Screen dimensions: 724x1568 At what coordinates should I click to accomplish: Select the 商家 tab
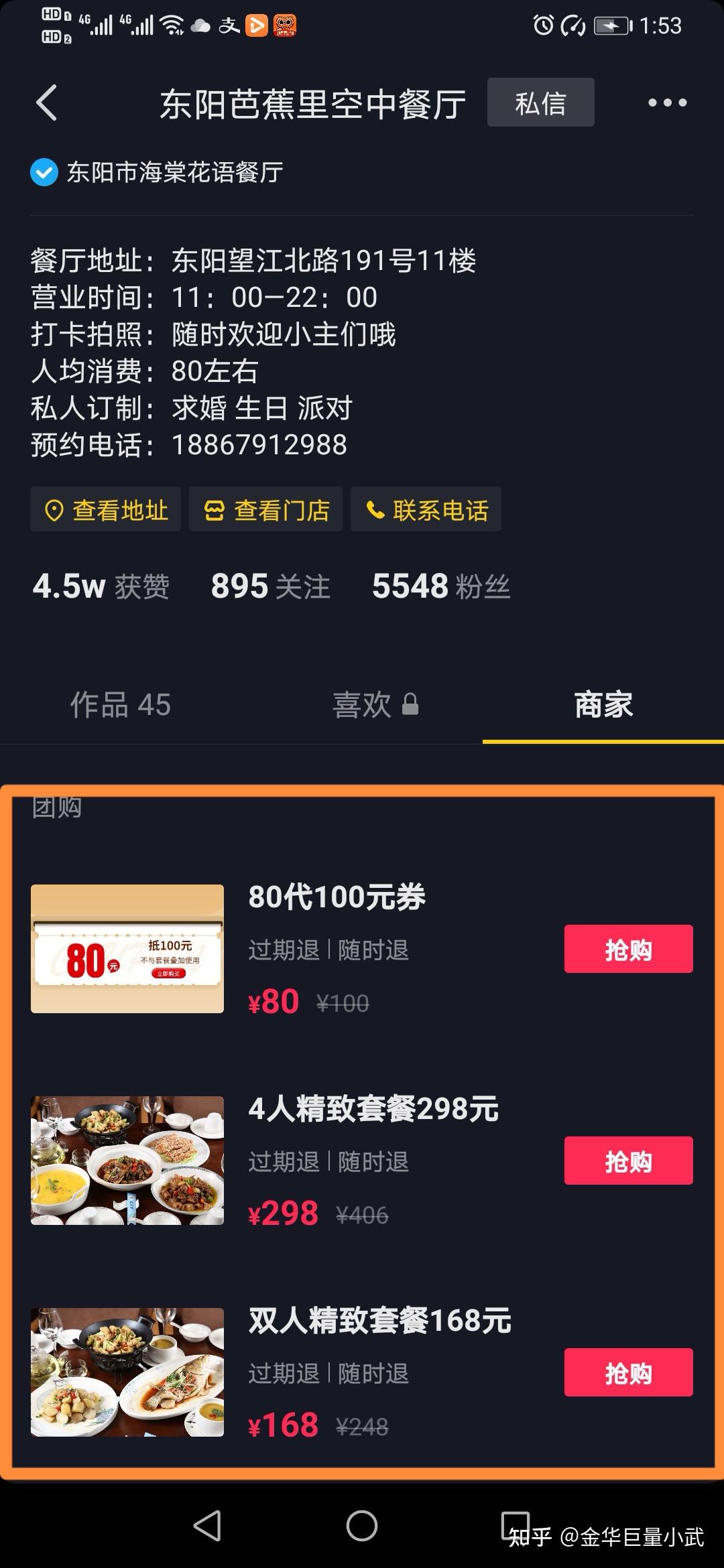pos(603,705)
